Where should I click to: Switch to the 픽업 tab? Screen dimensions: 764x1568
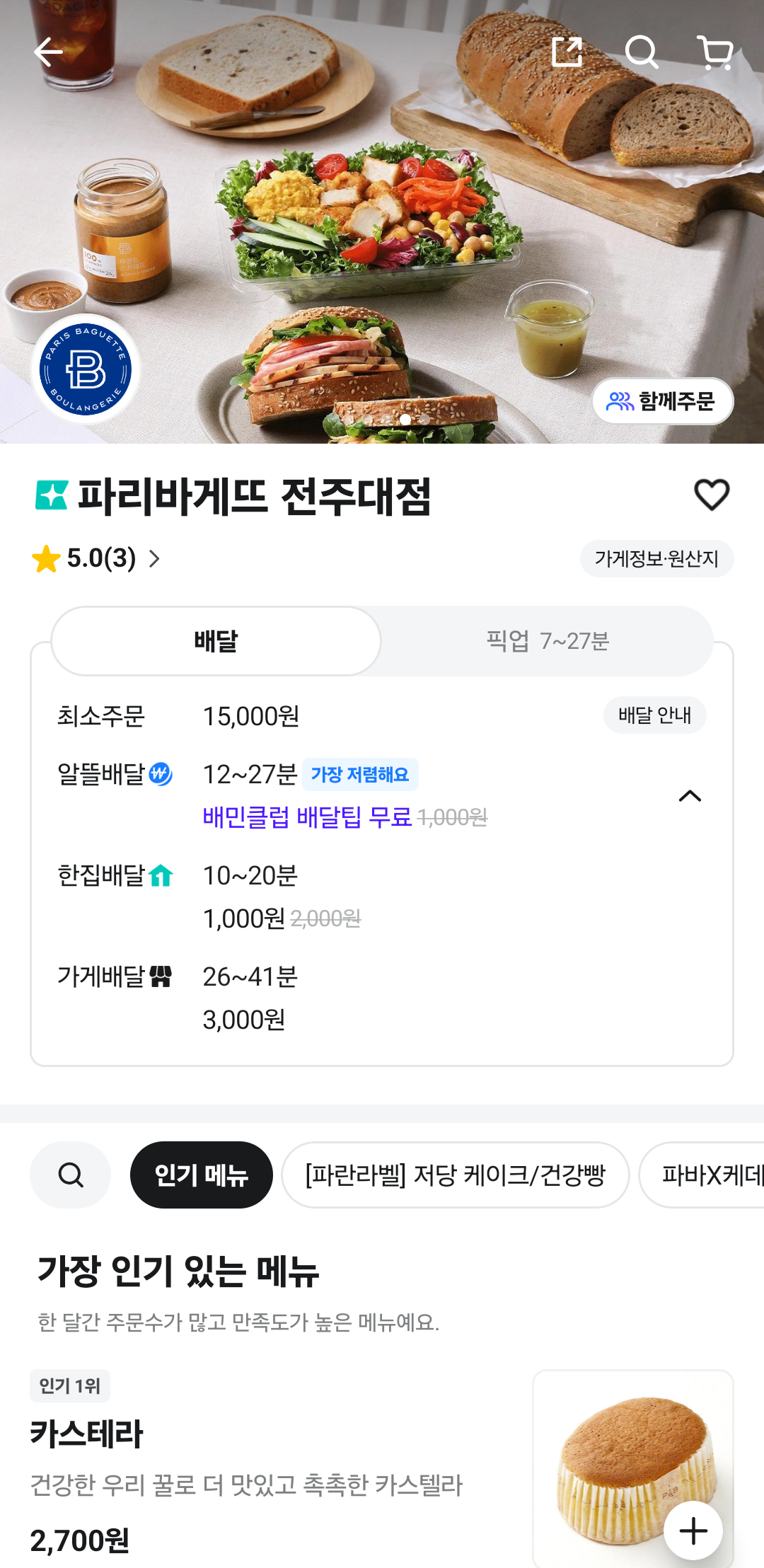tap(547, 641)
